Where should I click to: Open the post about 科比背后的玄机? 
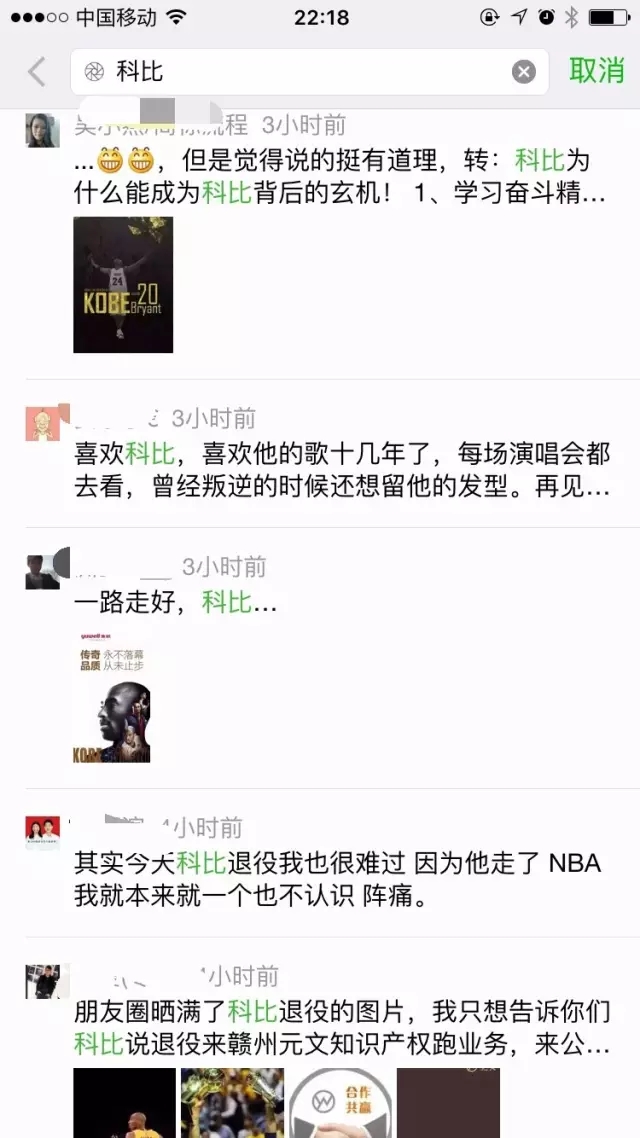[x=340, y=176]
